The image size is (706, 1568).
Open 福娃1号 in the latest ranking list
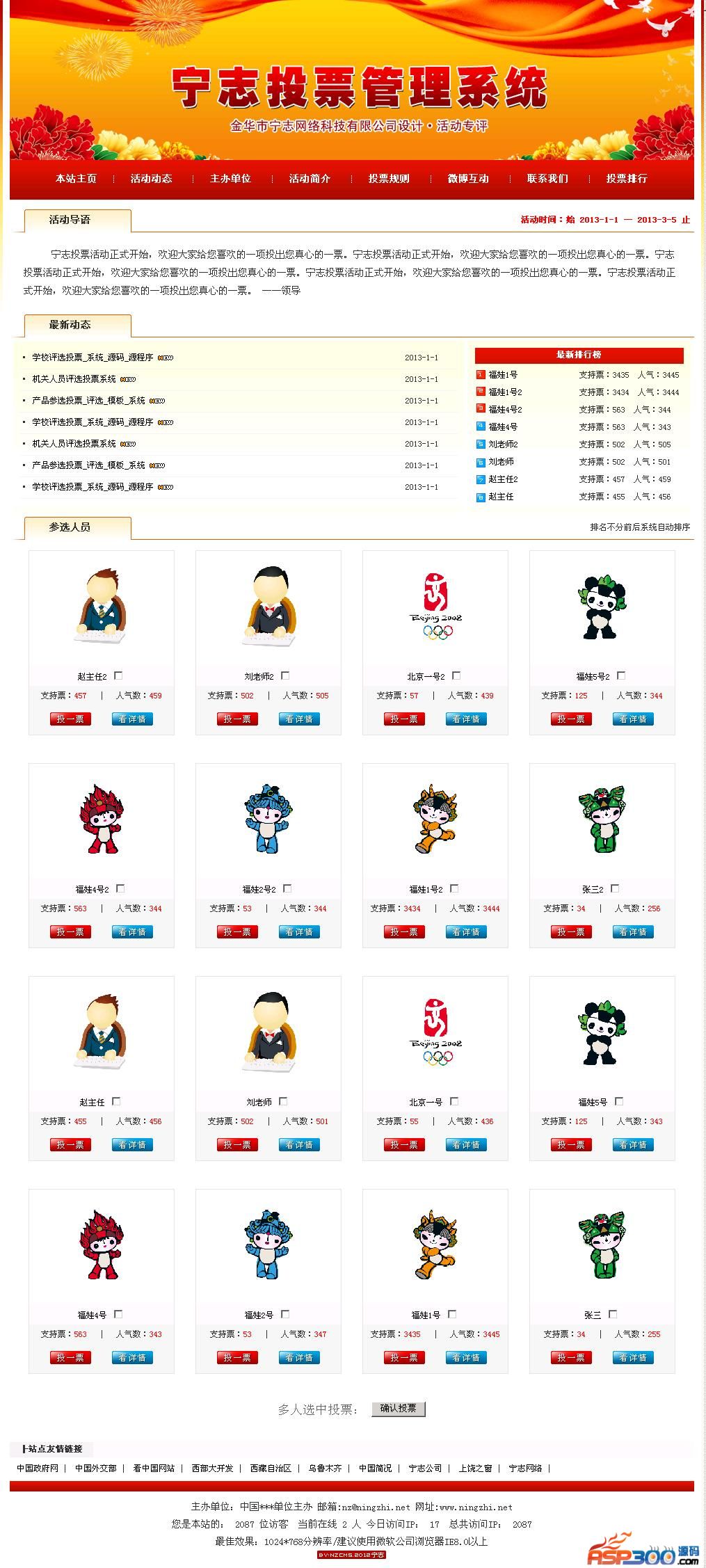click(x=502, y=375)
